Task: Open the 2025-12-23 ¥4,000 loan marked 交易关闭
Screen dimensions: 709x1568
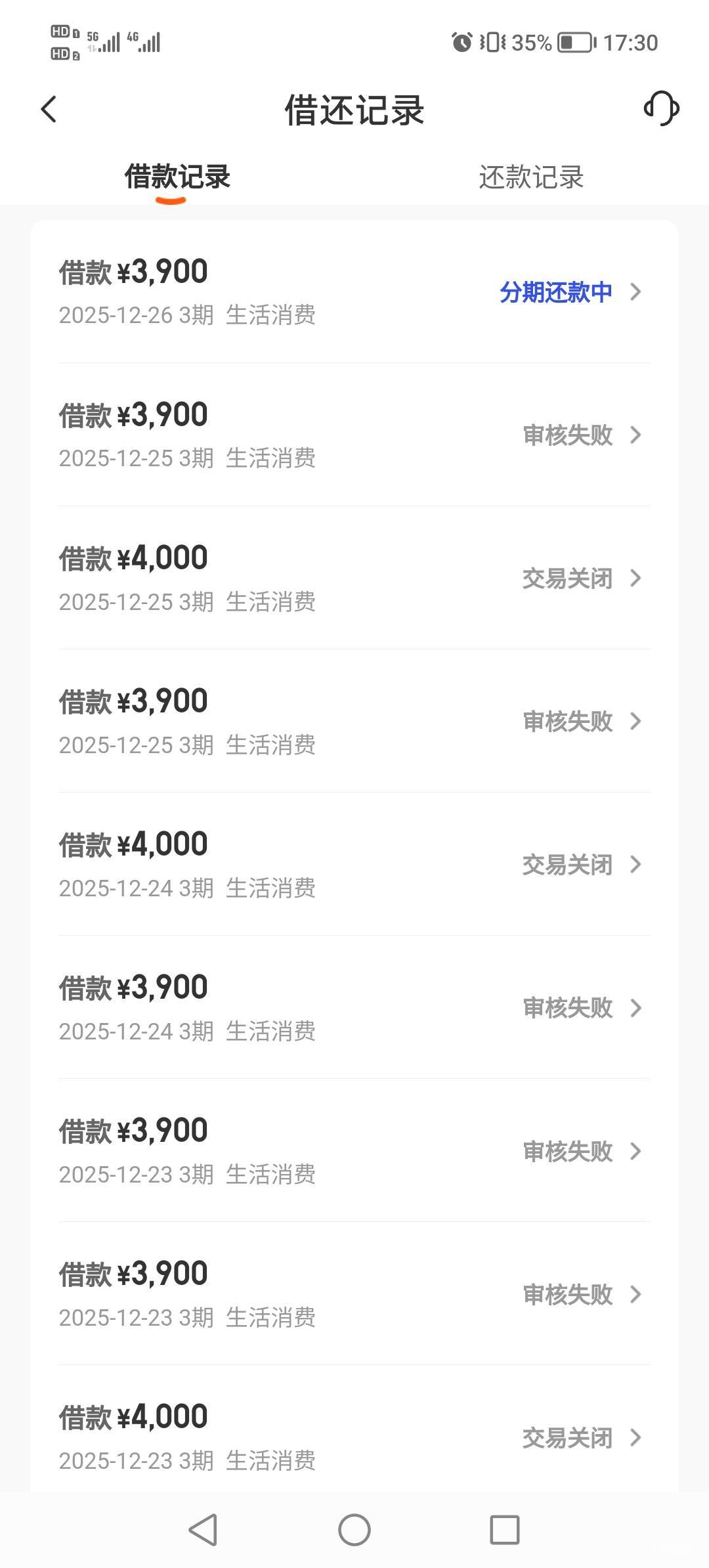Action: point(354,1437)
